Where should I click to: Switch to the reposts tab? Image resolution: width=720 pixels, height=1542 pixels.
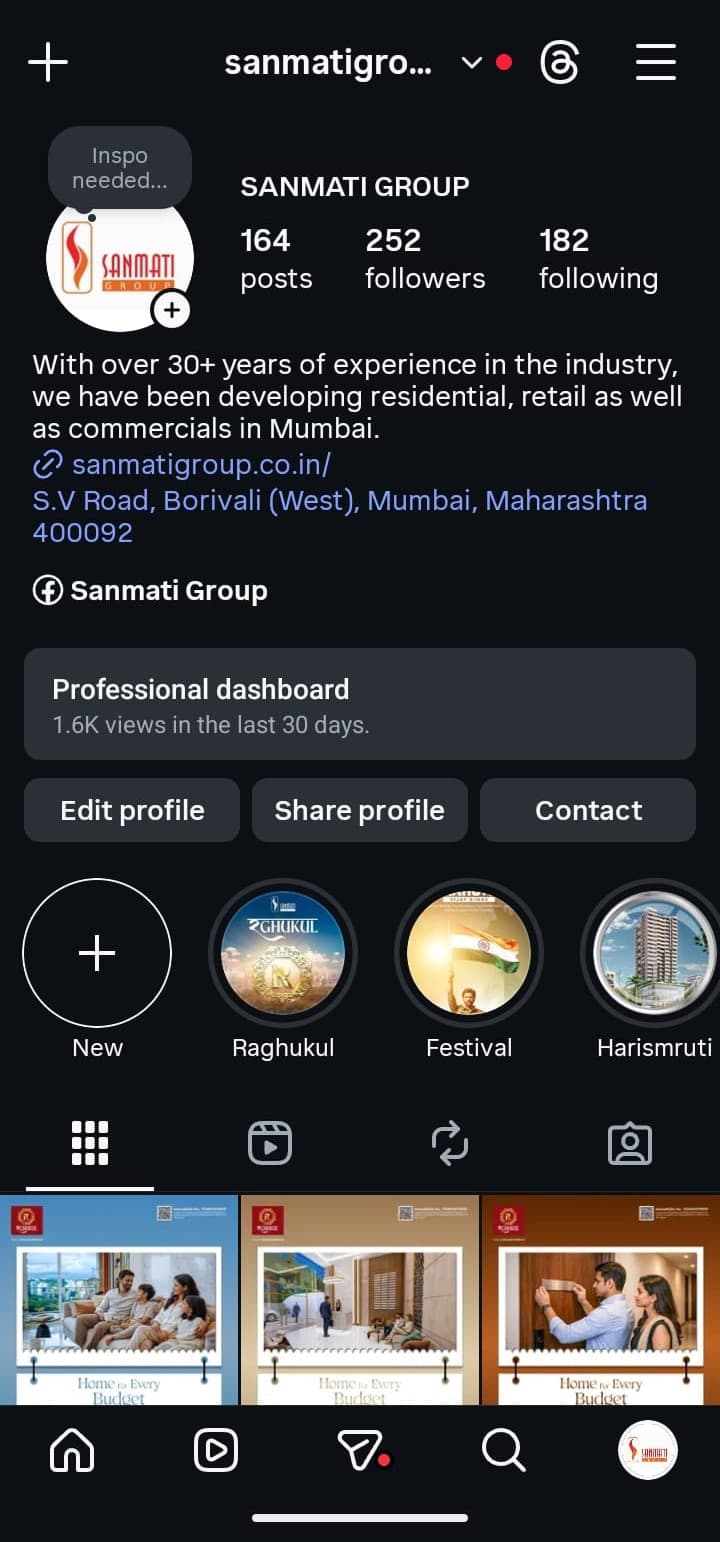[x=450, y=1143]
